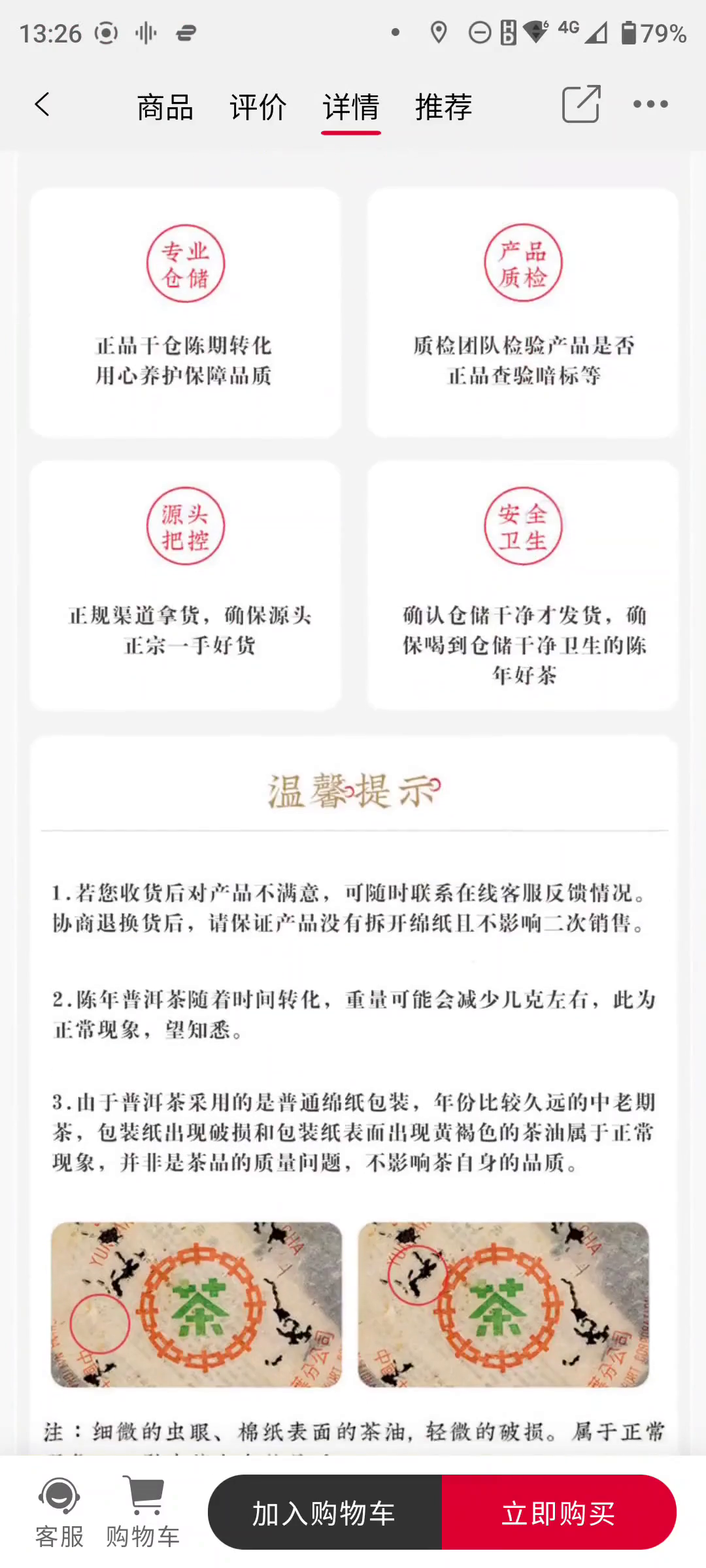
Task: Select the 详情 tab
Action: point(351,106)
